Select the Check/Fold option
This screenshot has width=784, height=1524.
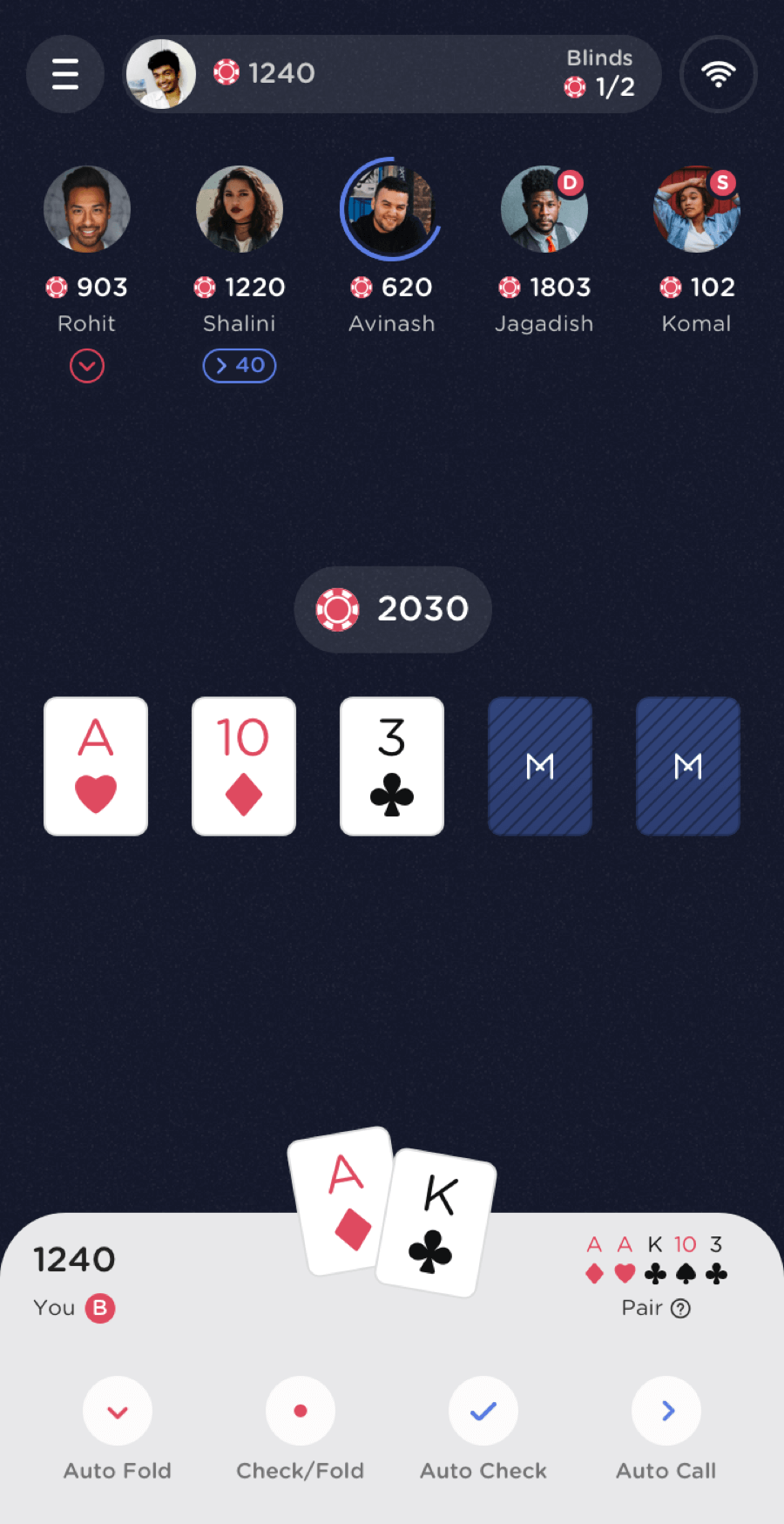[x=301, y=1411]
